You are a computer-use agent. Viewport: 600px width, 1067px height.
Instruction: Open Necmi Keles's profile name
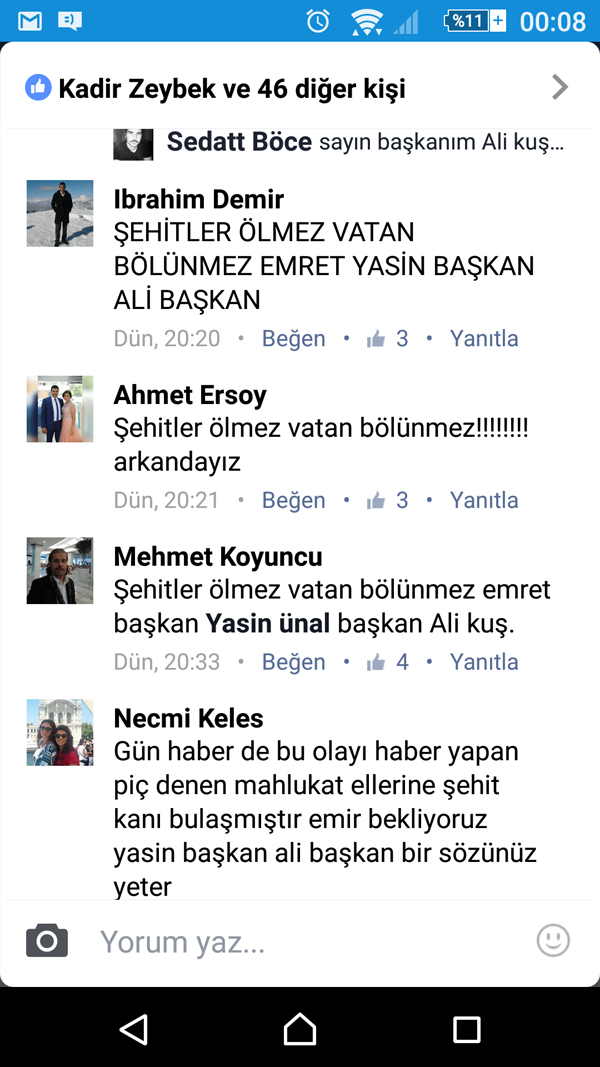point(188,718)
